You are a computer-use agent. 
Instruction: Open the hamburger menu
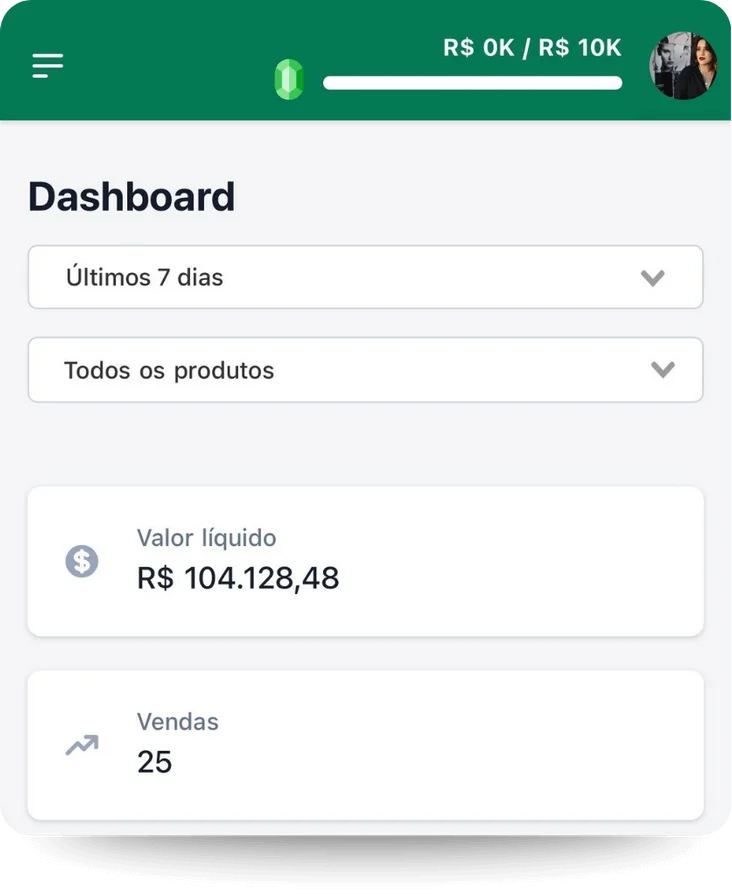pos(47,66)
